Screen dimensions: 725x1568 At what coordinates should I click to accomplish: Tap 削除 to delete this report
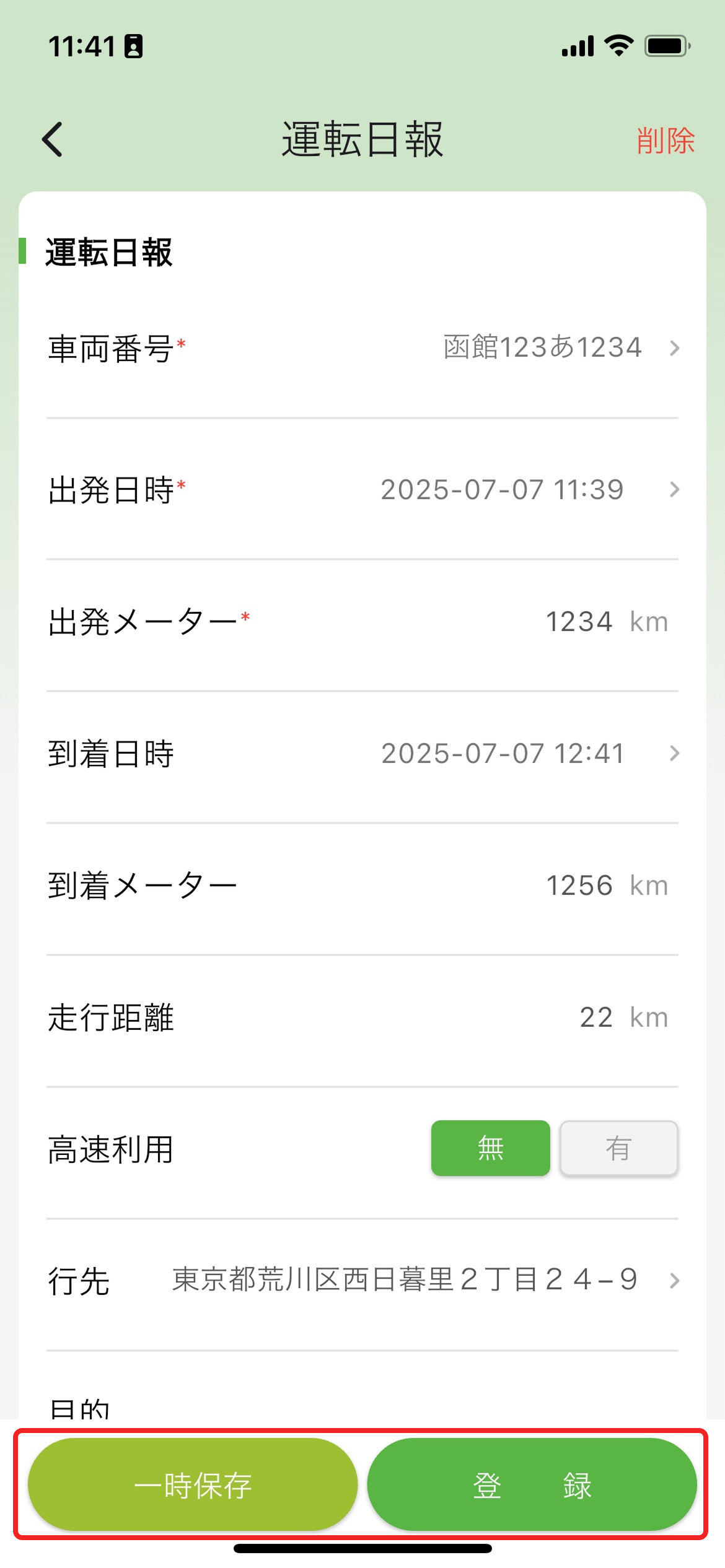[x=665, y=141]
